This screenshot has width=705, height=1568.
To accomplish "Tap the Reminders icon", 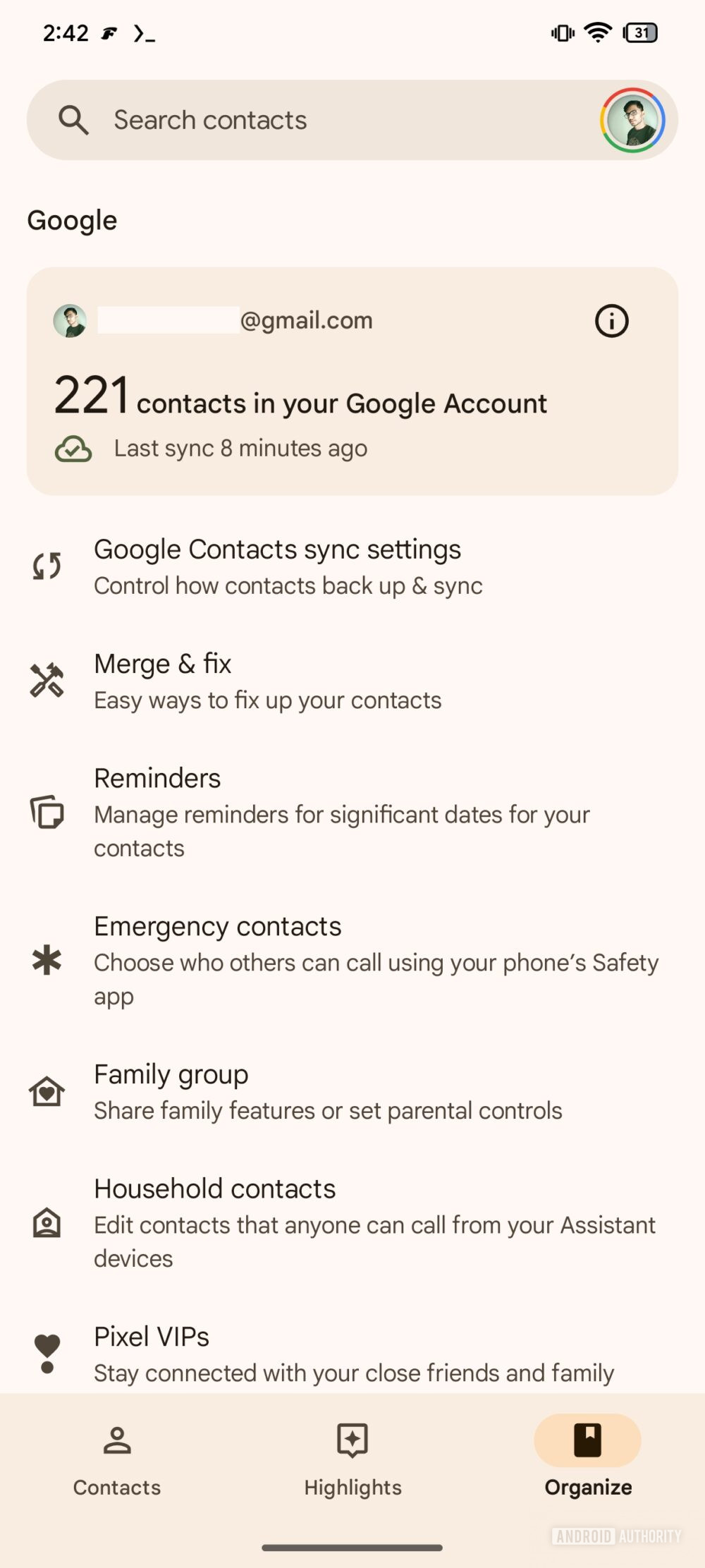I will pos(47,813).
